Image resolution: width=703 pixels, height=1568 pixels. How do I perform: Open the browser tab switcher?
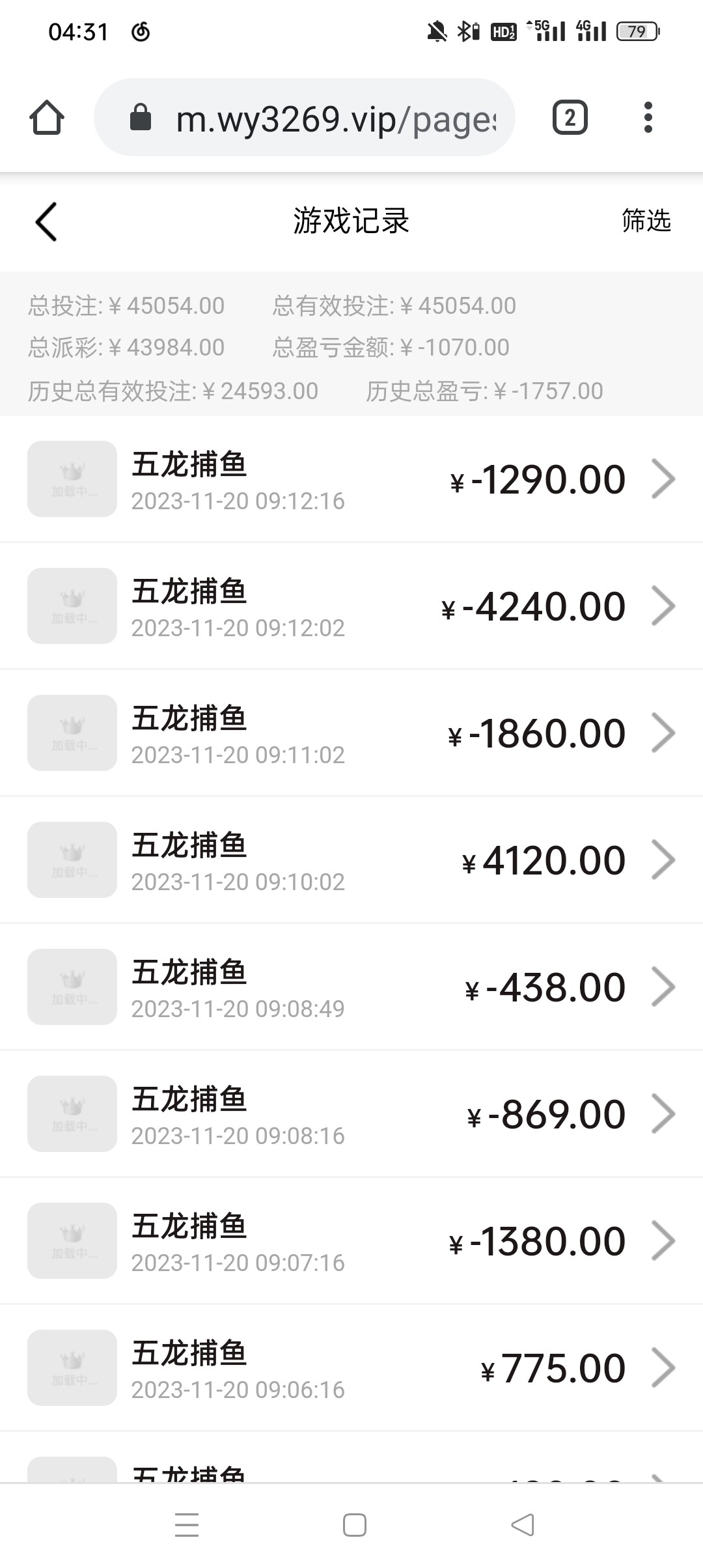570,118
